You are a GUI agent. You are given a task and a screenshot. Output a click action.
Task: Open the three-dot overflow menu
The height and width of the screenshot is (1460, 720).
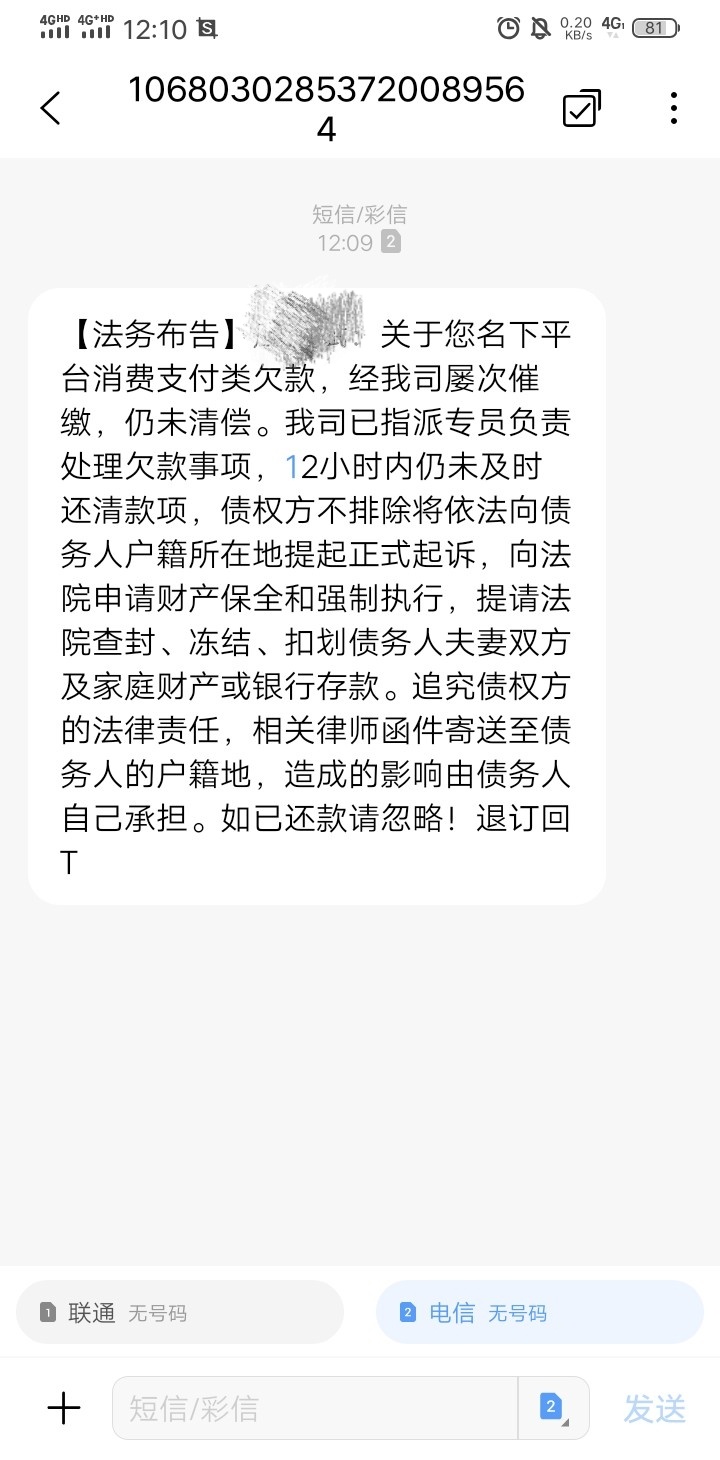pos(674,108)
